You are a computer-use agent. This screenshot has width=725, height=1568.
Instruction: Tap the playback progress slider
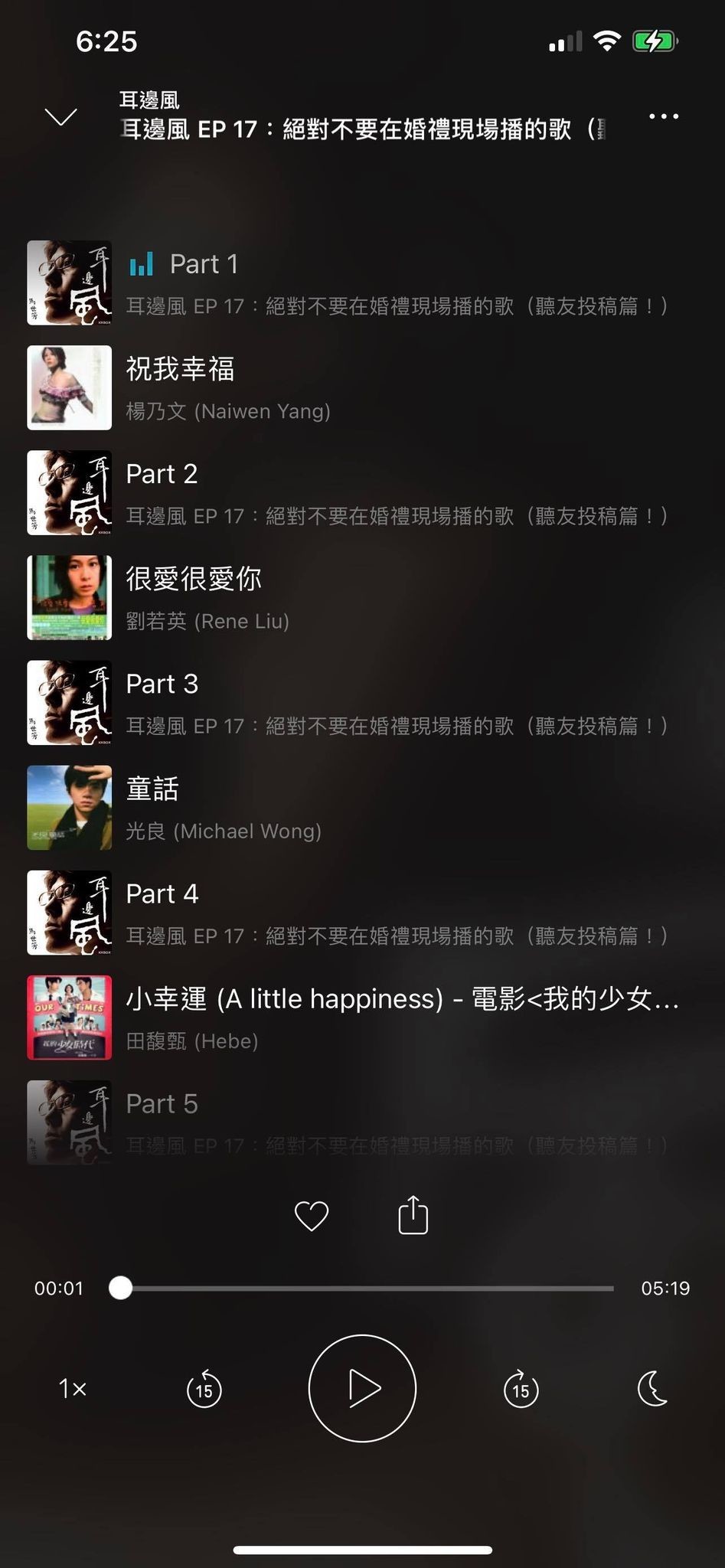click(x=367, y=1289)
